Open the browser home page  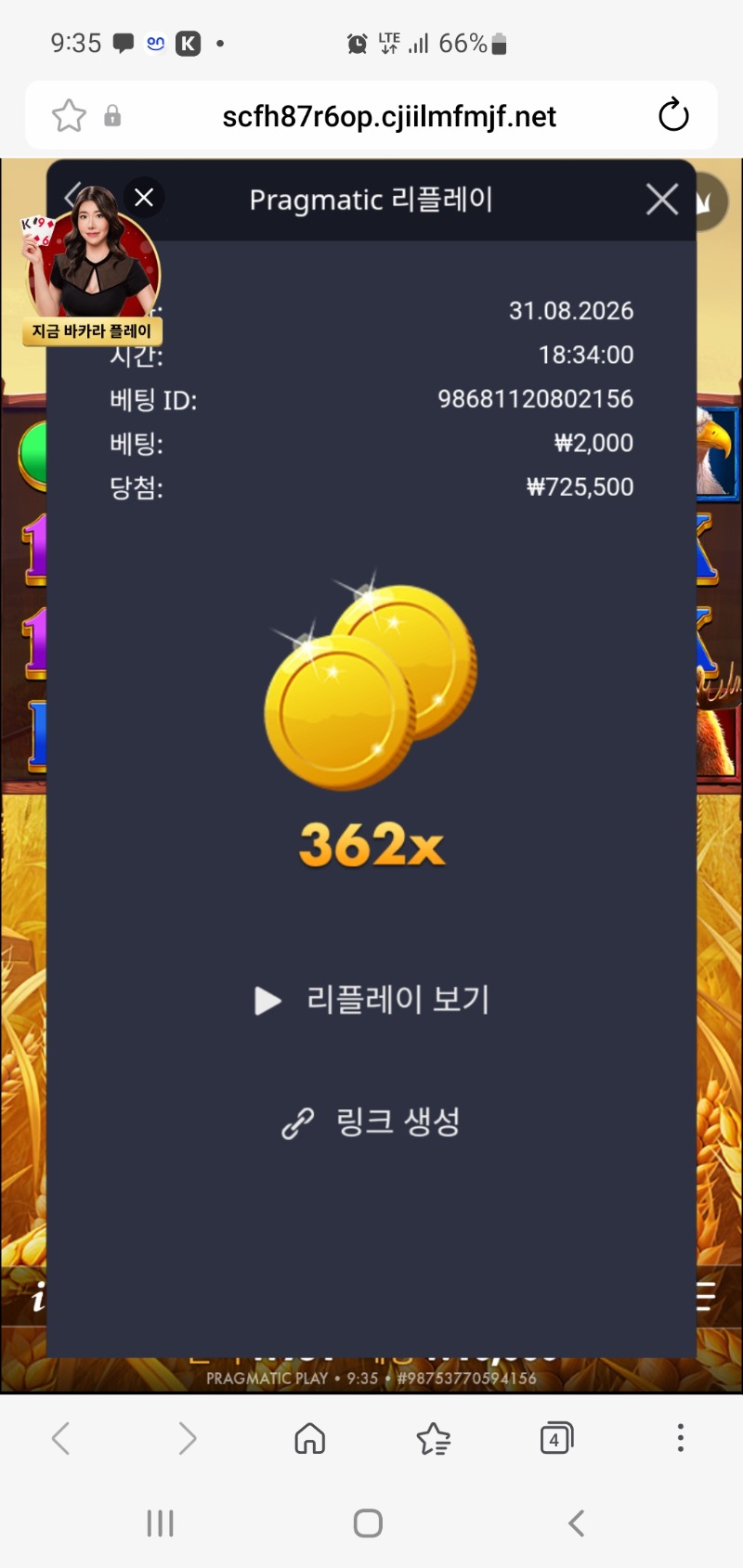point(310,1439)
